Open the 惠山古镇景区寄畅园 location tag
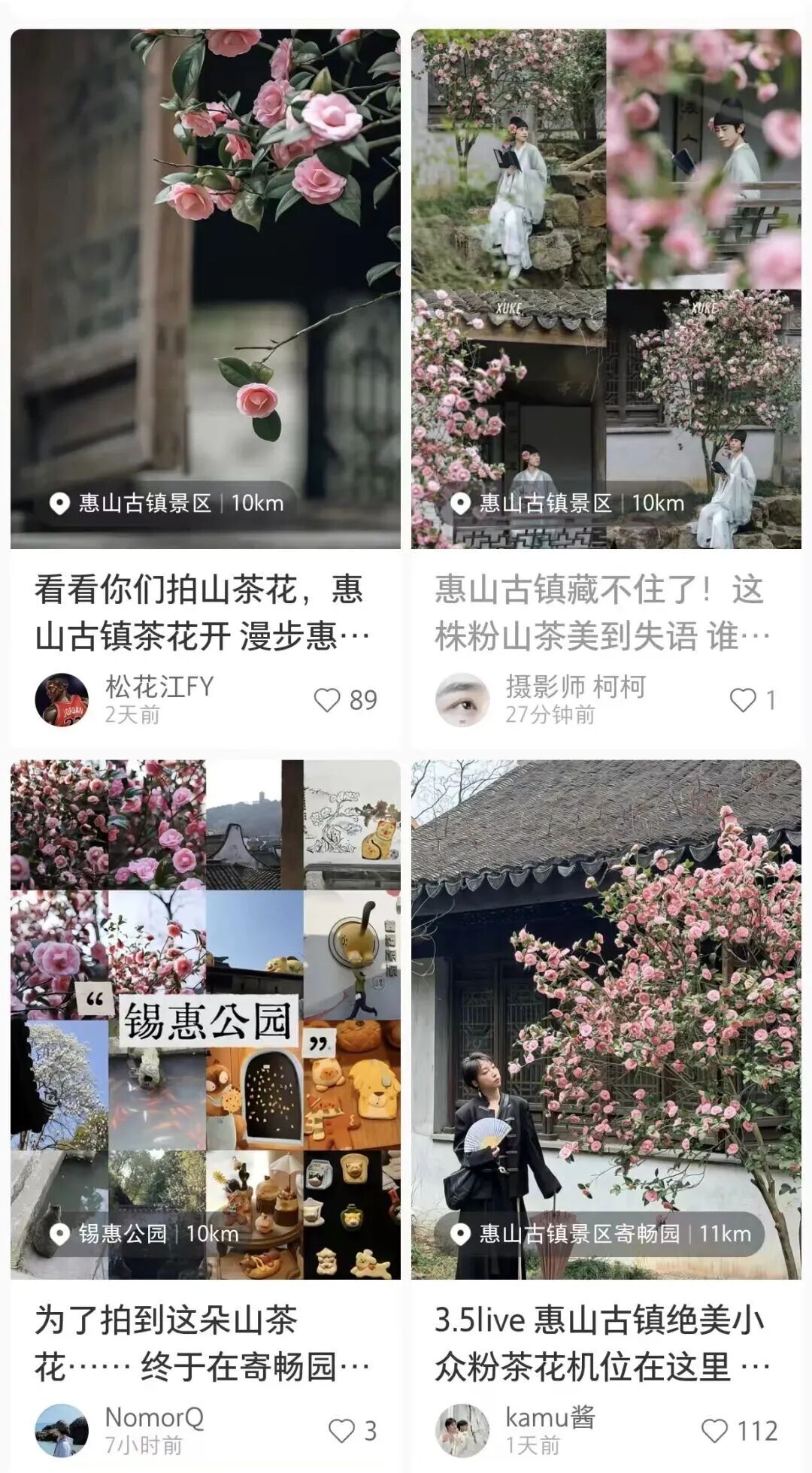The width and height of the screenshot is (812, 1473). pyautogui.click(x=599, y=1234)
